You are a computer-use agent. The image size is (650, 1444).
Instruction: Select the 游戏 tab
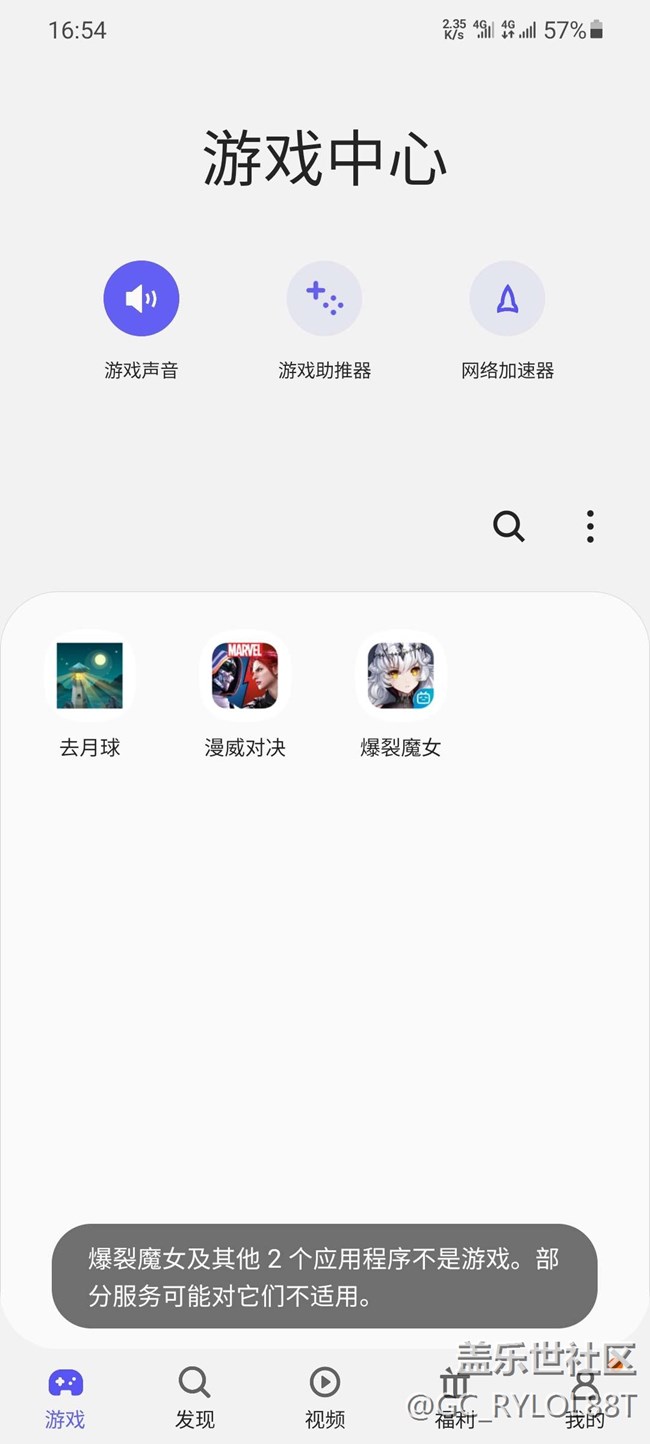[x=65, y=1397]
